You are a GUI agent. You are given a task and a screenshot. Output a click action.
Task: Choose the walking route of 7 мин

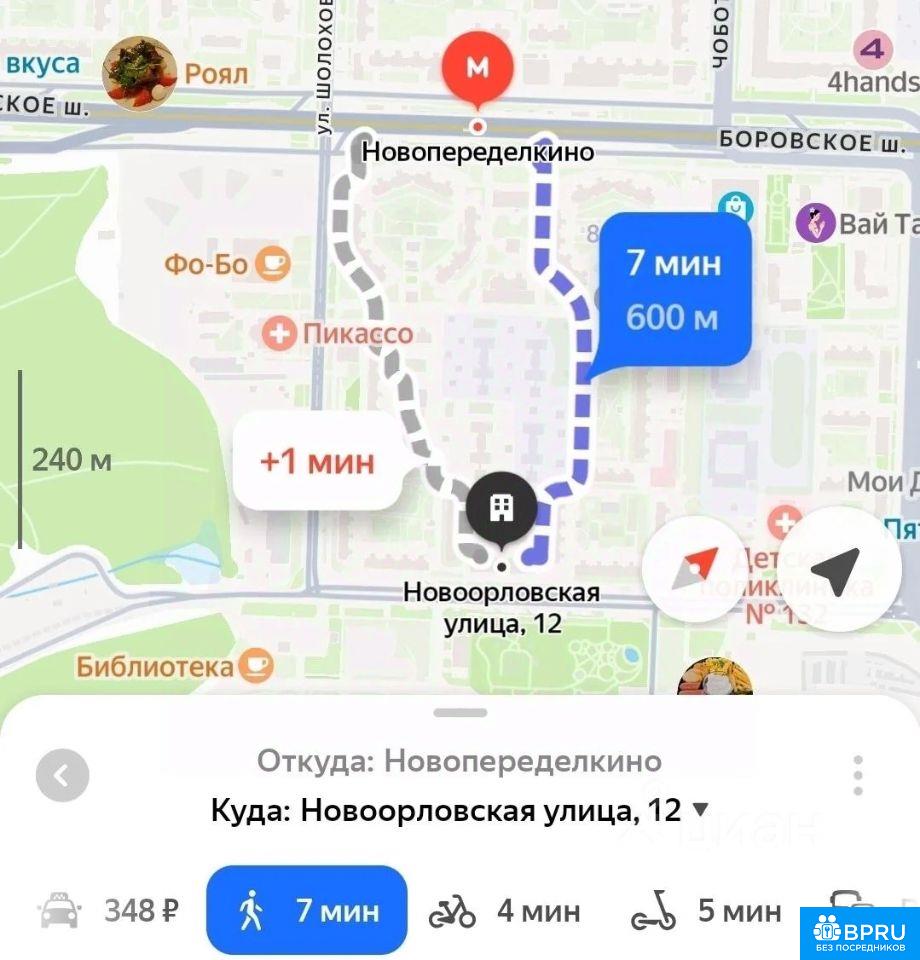(x=307, y=910)
